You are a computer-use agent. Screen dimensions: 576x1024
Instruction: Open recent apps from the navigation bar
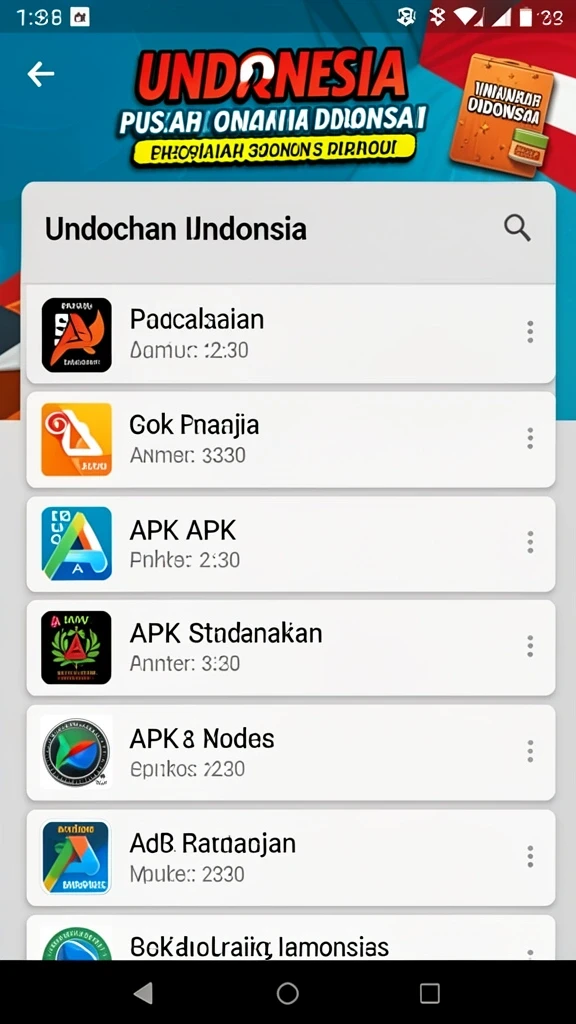(430, 993)
